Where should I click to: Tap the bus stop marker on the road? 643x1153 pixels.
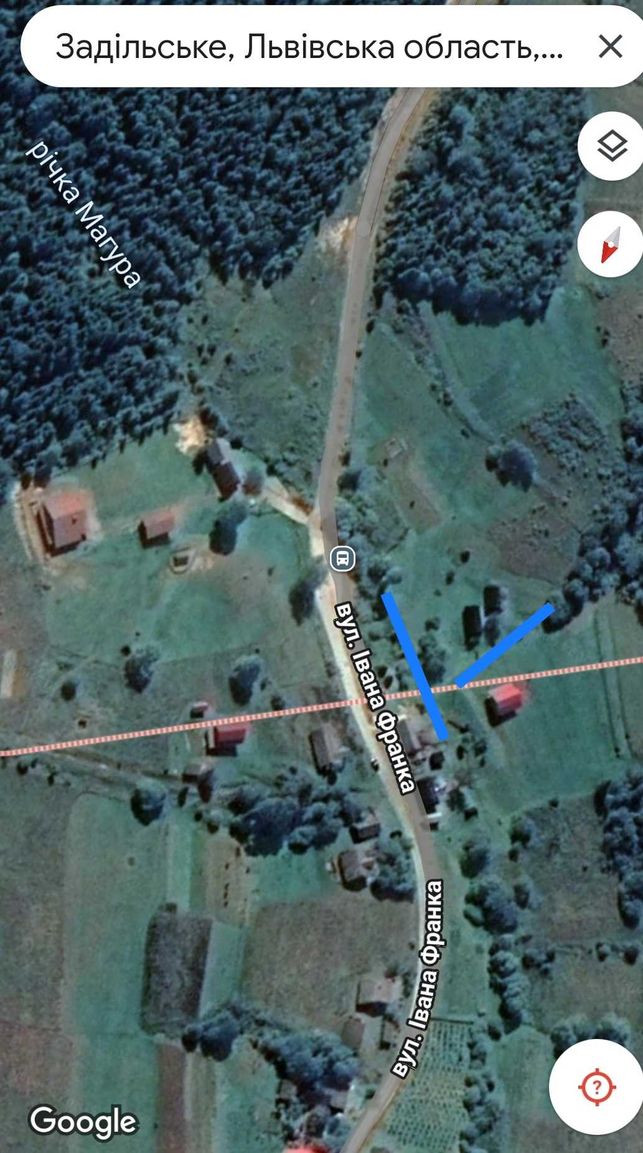(341, 560)
